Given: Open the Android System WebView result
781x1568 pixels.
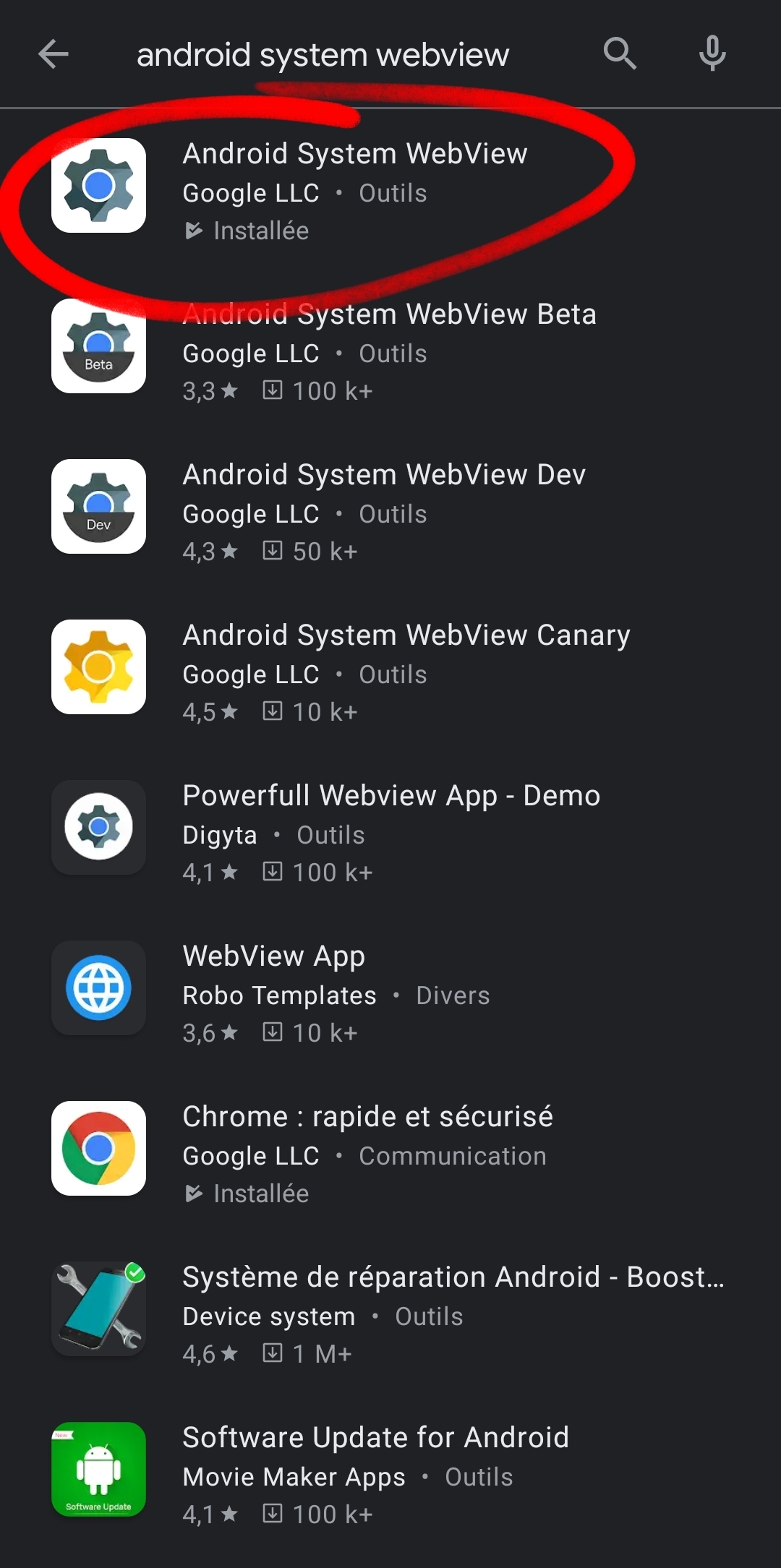Looking at the screenshot, I should (x=390, y=186).
